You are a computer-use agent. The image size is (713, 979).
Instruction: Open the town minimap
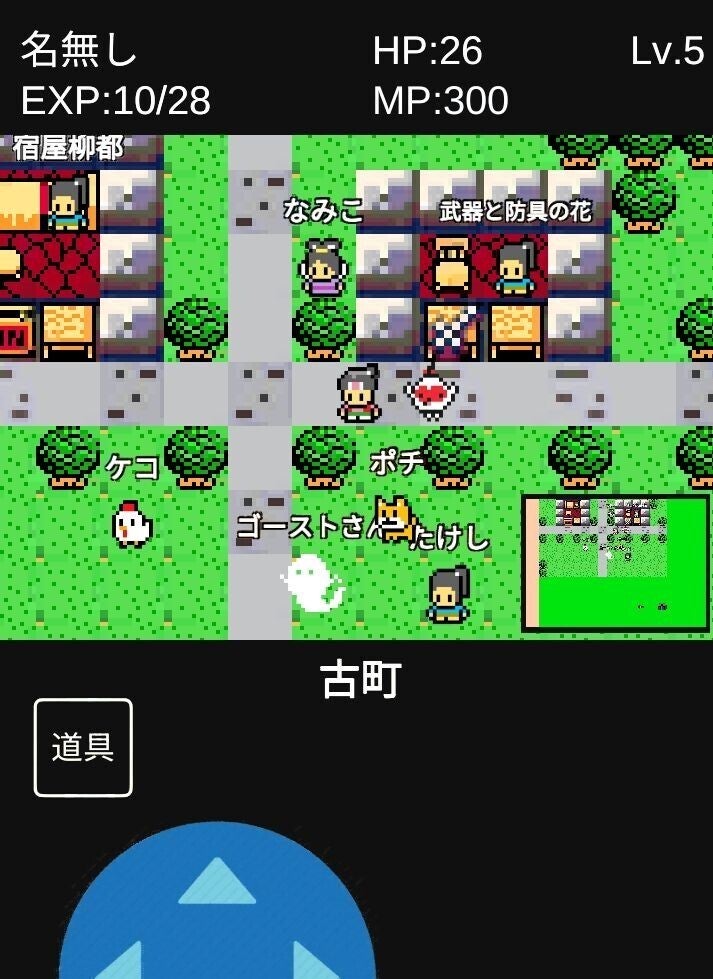click(615, 563)
